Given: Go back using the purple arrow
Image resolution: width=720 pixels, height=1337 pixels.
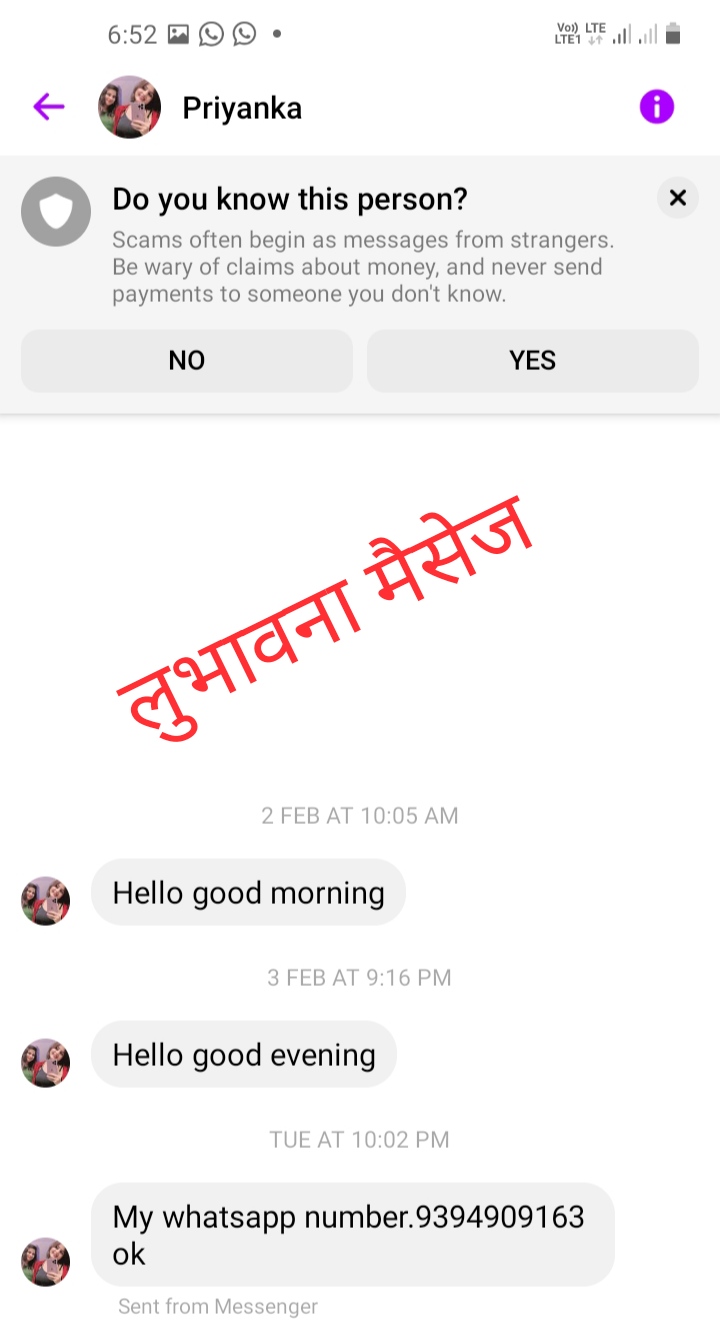Looking at the screenshot, I should [48, 107].
